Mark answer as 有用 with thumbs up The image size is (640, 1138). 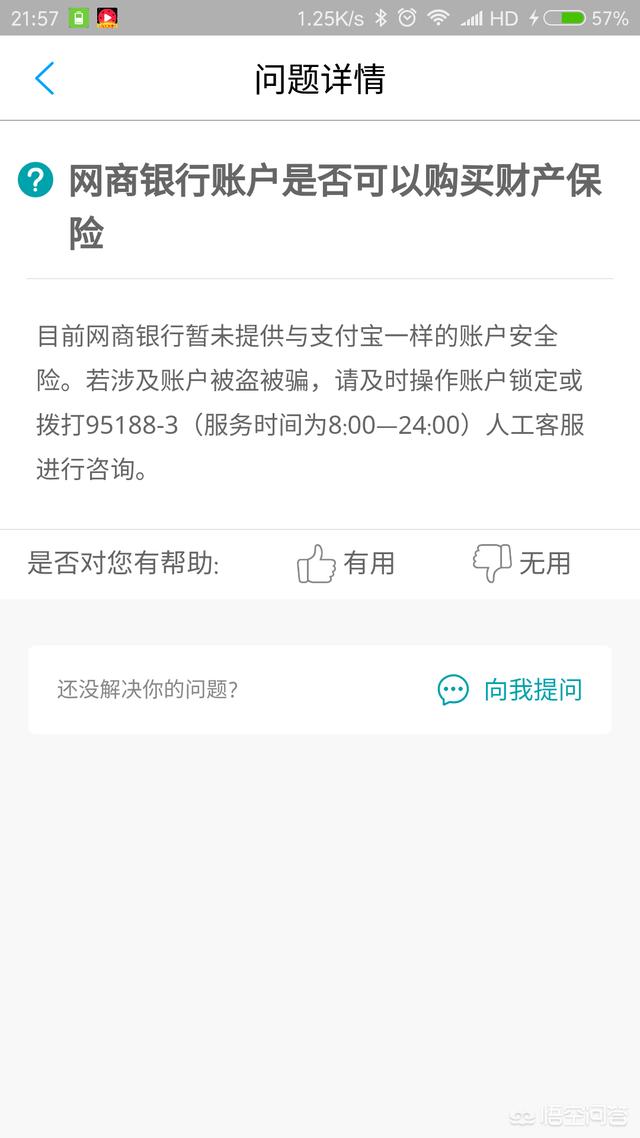tap(345, 563)
